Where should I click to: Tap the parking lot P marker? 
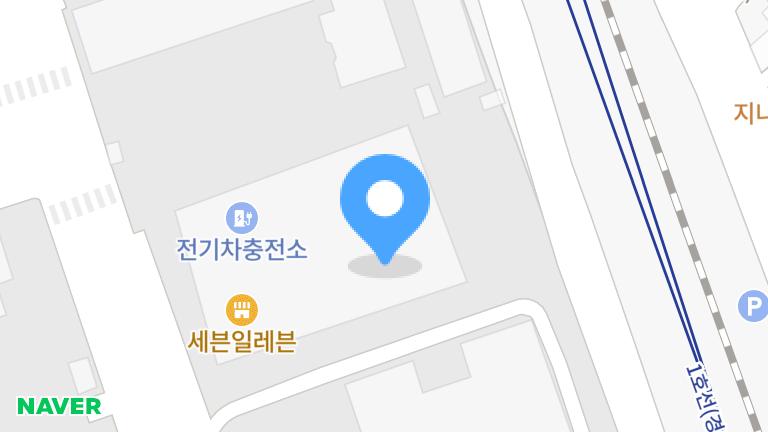click(x=753, y=306)
